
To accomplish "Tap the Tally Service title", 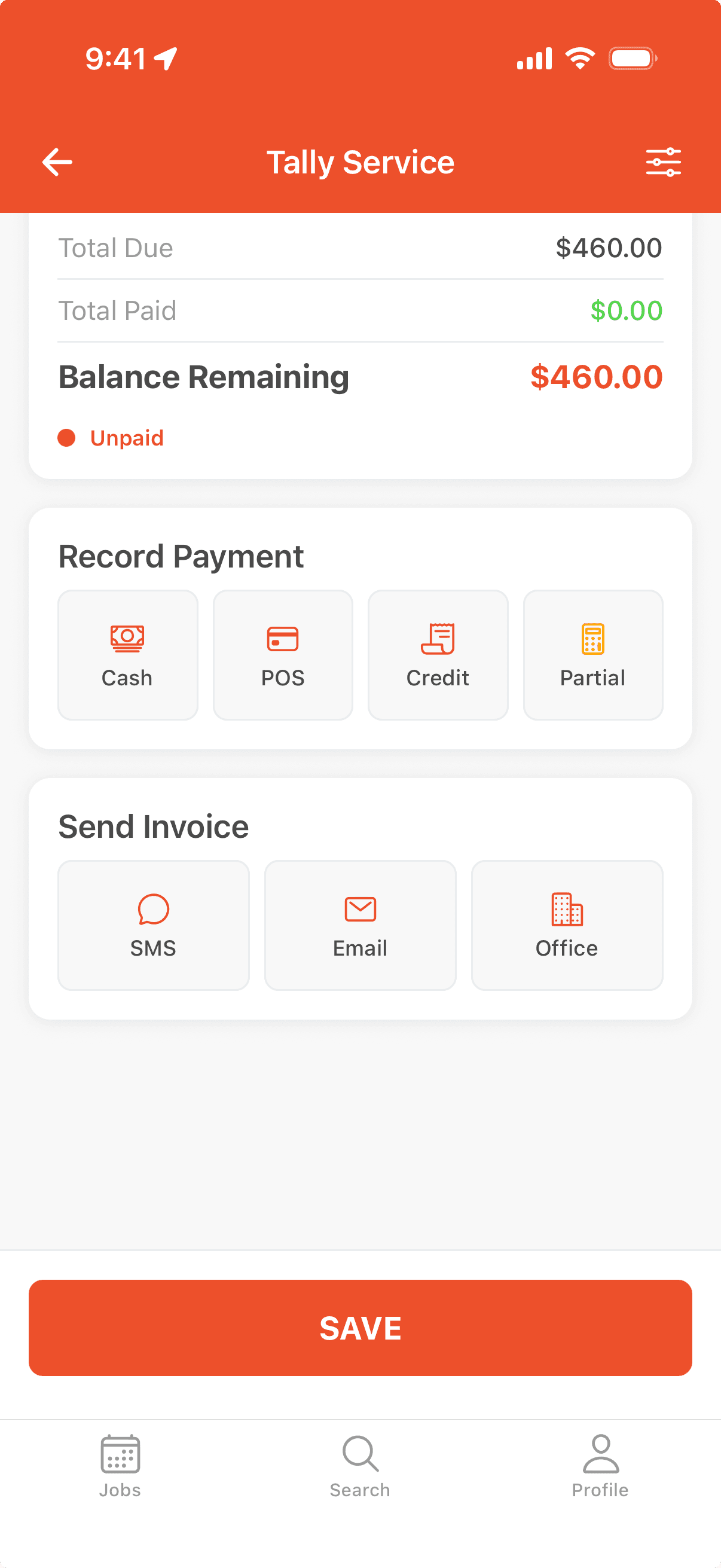I will click(360, 161).
